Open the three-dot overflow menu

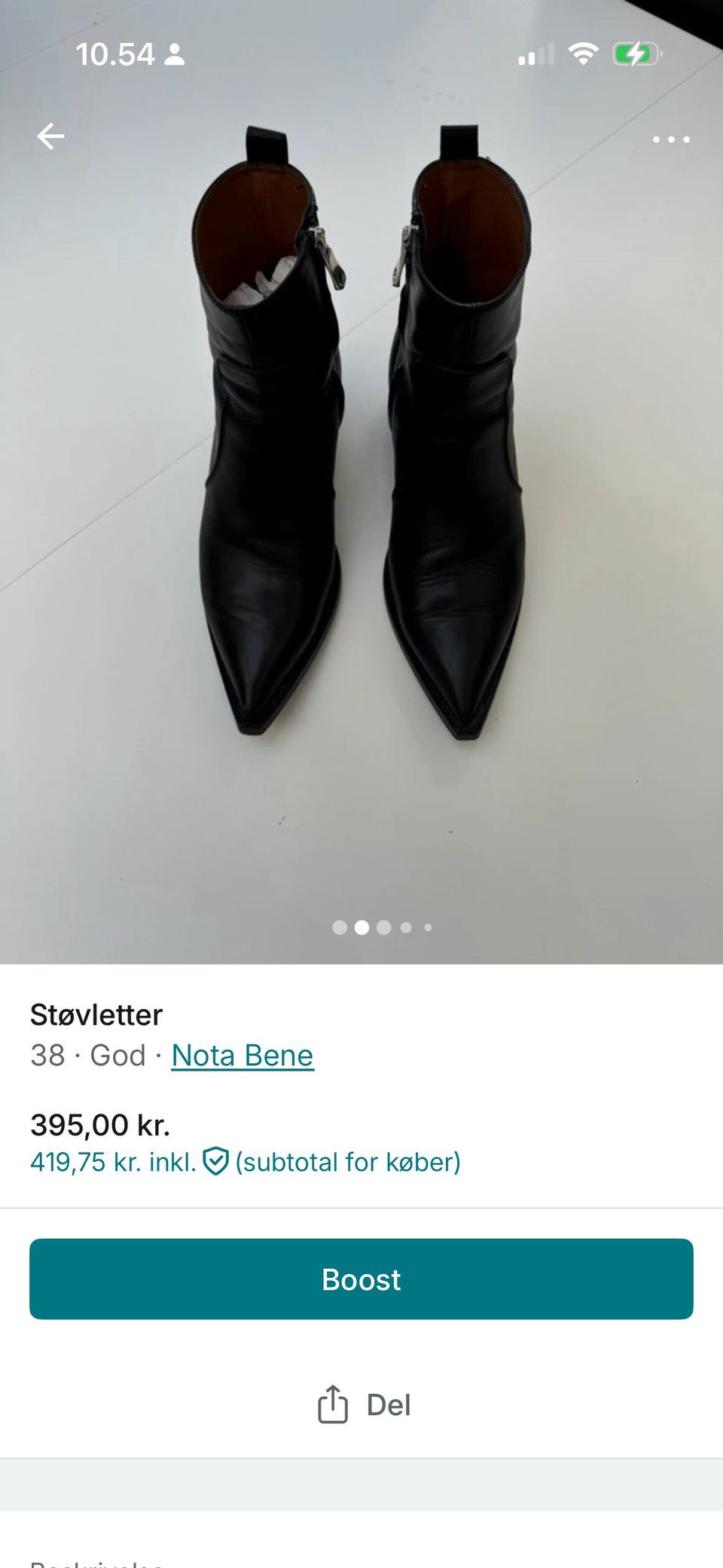[670, 139]
